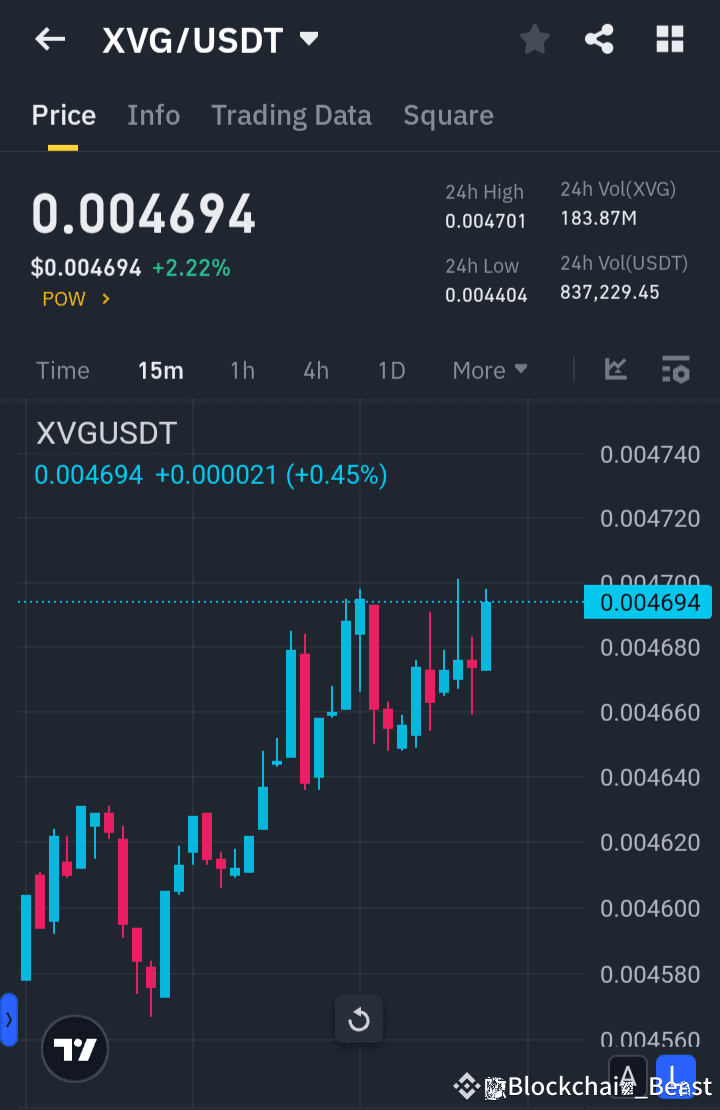Tap the back arrow
This screenshot has height=1110, width=720.
50,39
